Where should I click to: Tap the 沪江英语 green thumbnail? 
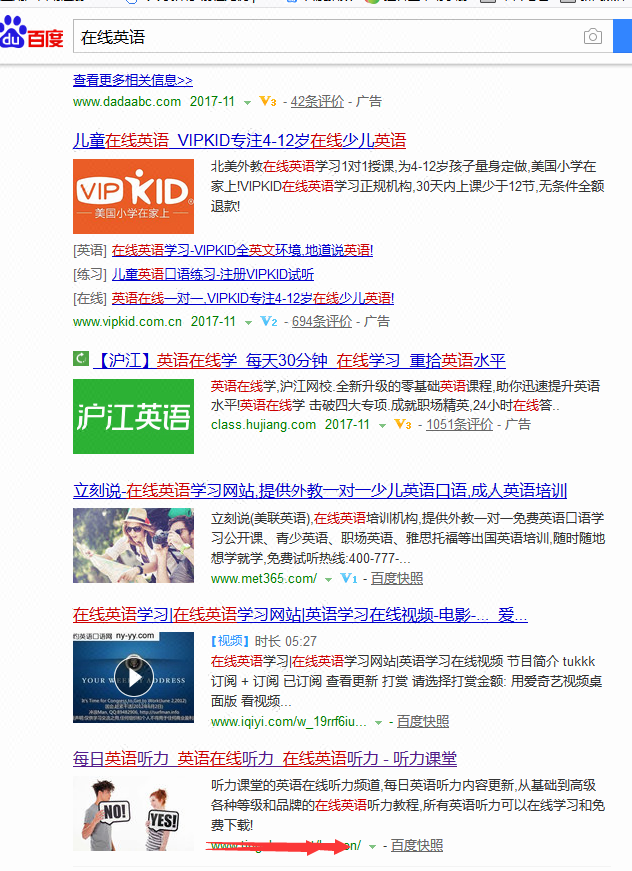(x=133, y=416)
